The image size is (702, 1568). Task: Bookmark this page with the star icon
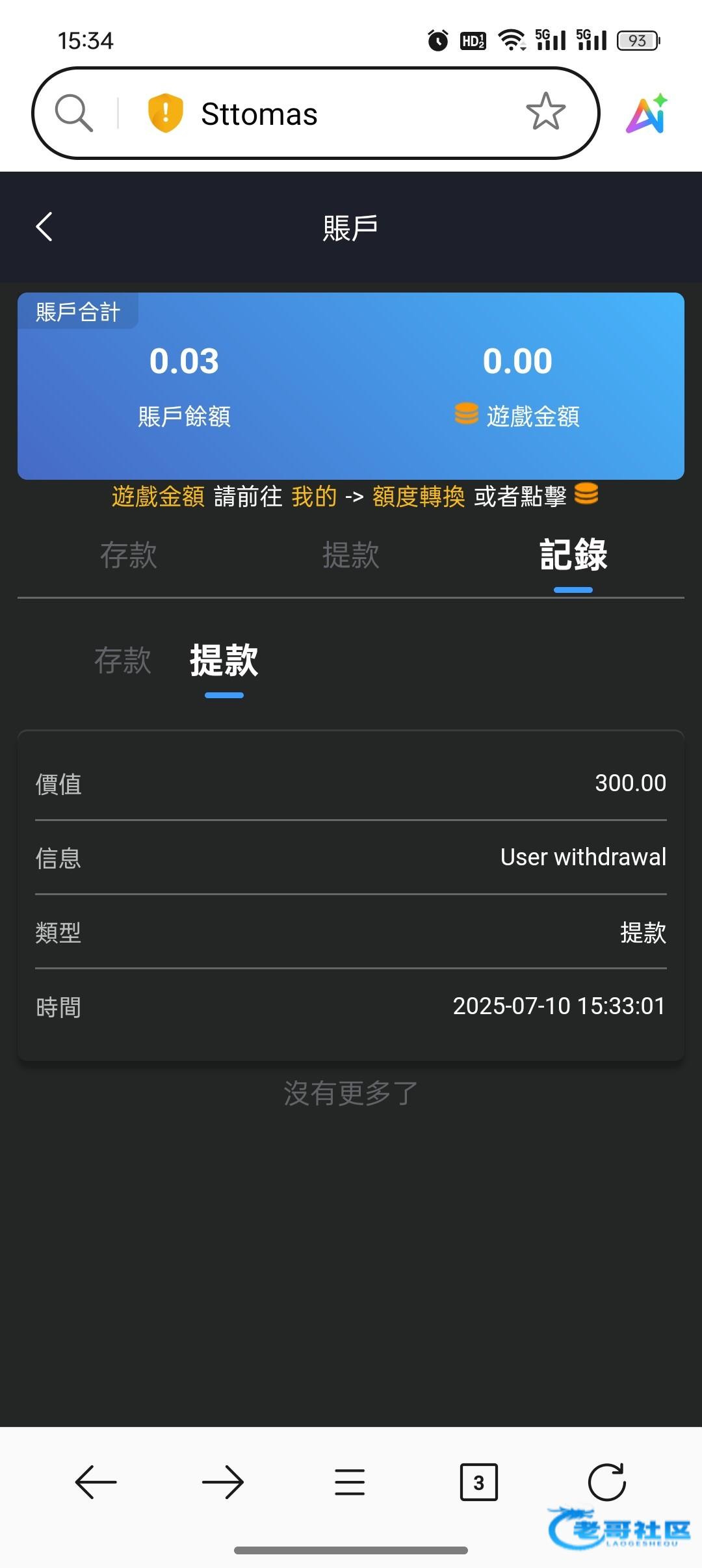[545, 112]
